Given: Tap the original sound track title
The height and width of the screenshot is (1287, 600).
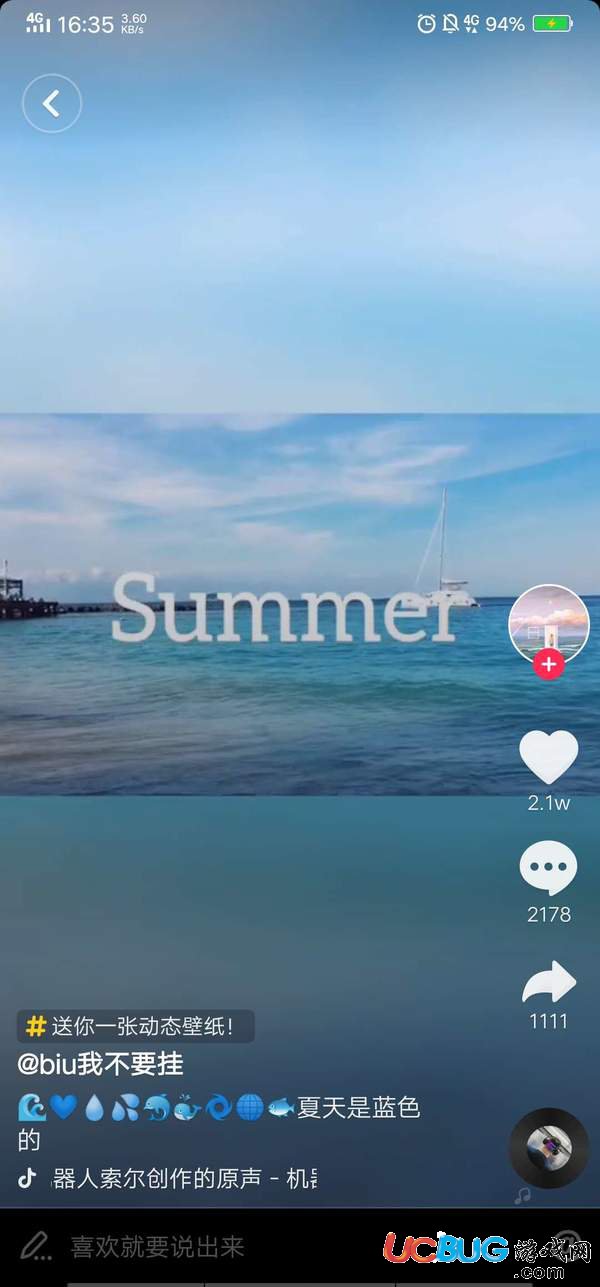Looking at the screenshot, I should point(183,1179).
